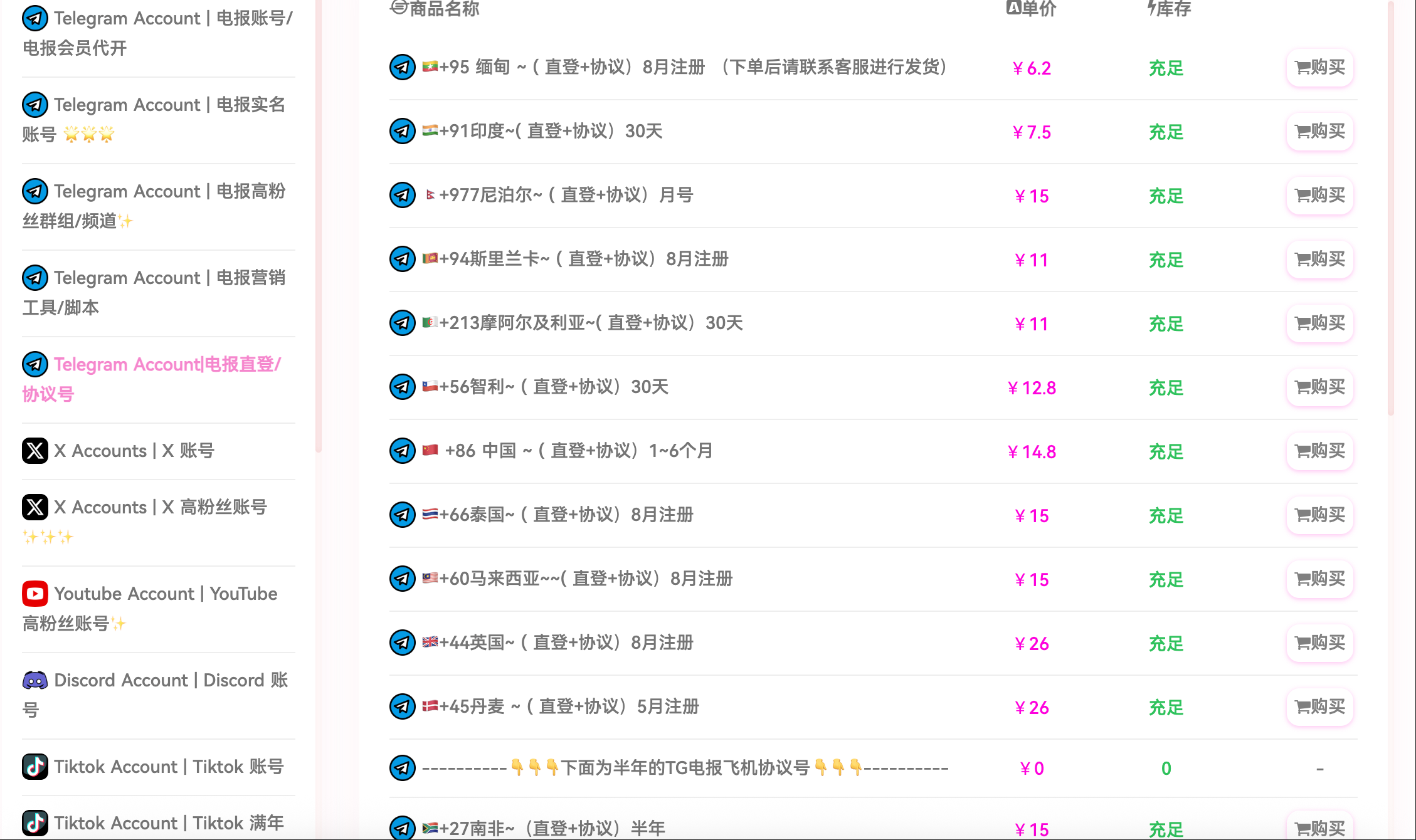The image size is (1416, 840).
Task: Buy the +94 斯里兰卡 item
Action: click(1319, 259)
